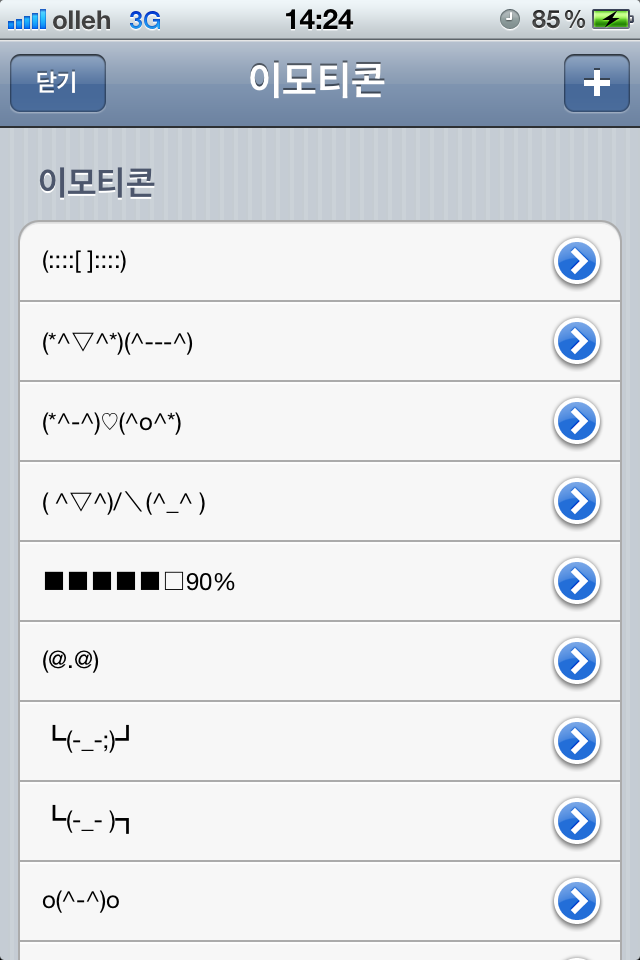Pick the └(-_-;)┘ emoticon row
Image resolution: width=640 pixels, height=960 pixels.
click(x=280, y=741)
